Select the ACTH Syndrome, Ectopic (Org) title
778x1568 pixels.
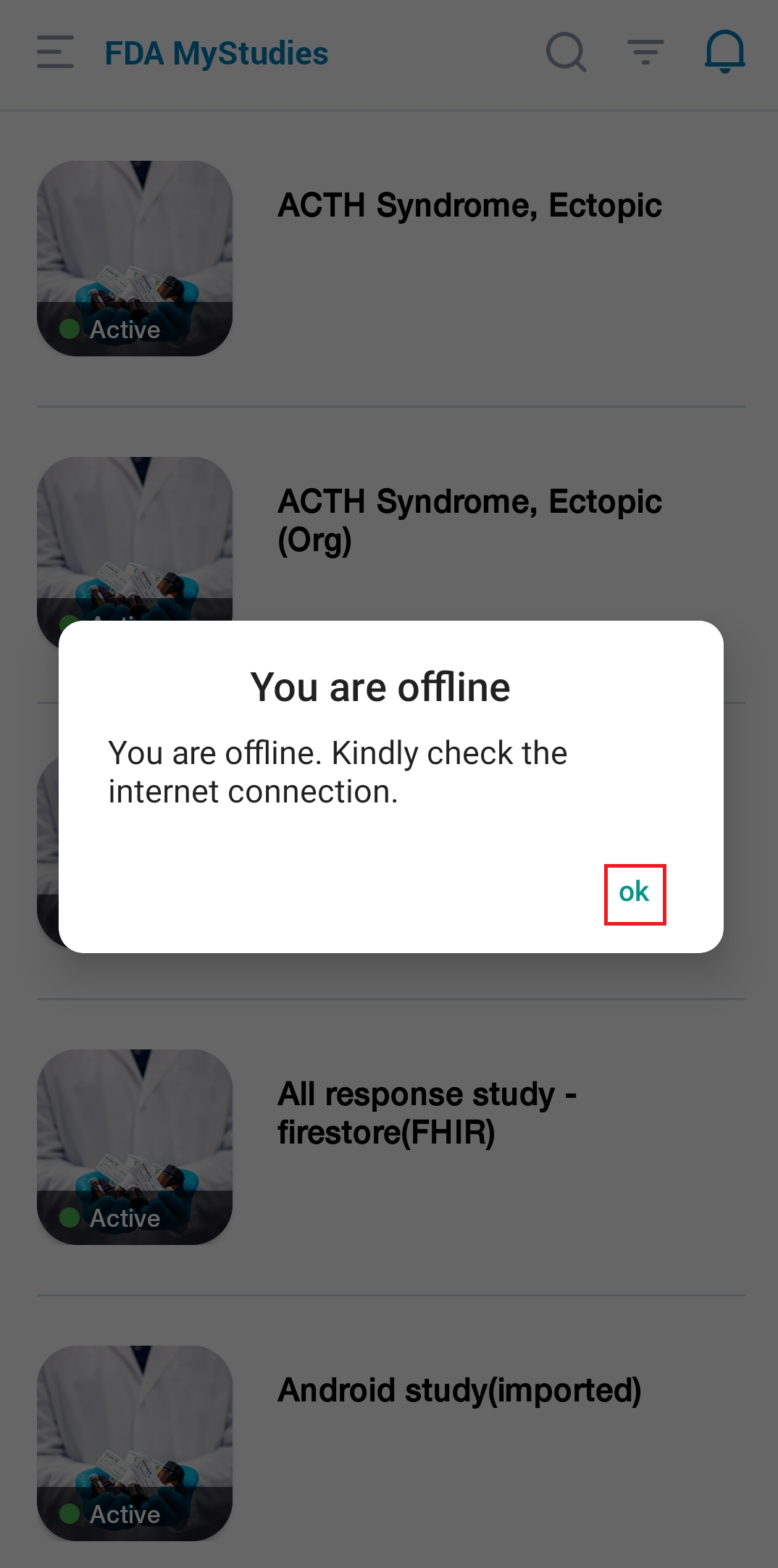(469, 519)
